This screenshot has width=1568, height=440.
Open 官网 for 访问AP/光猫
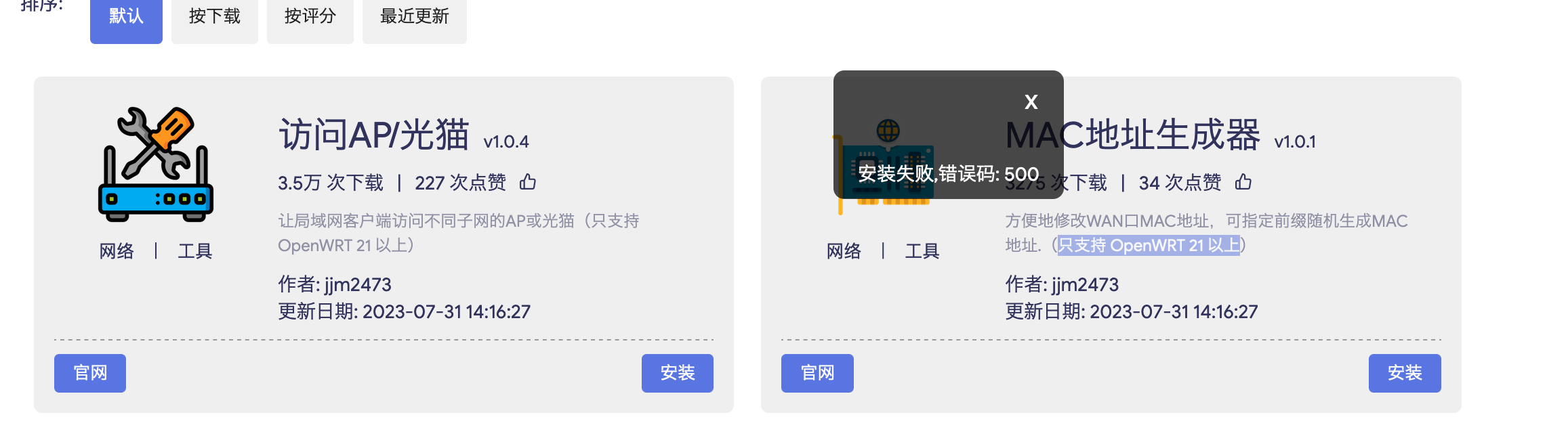90,373
